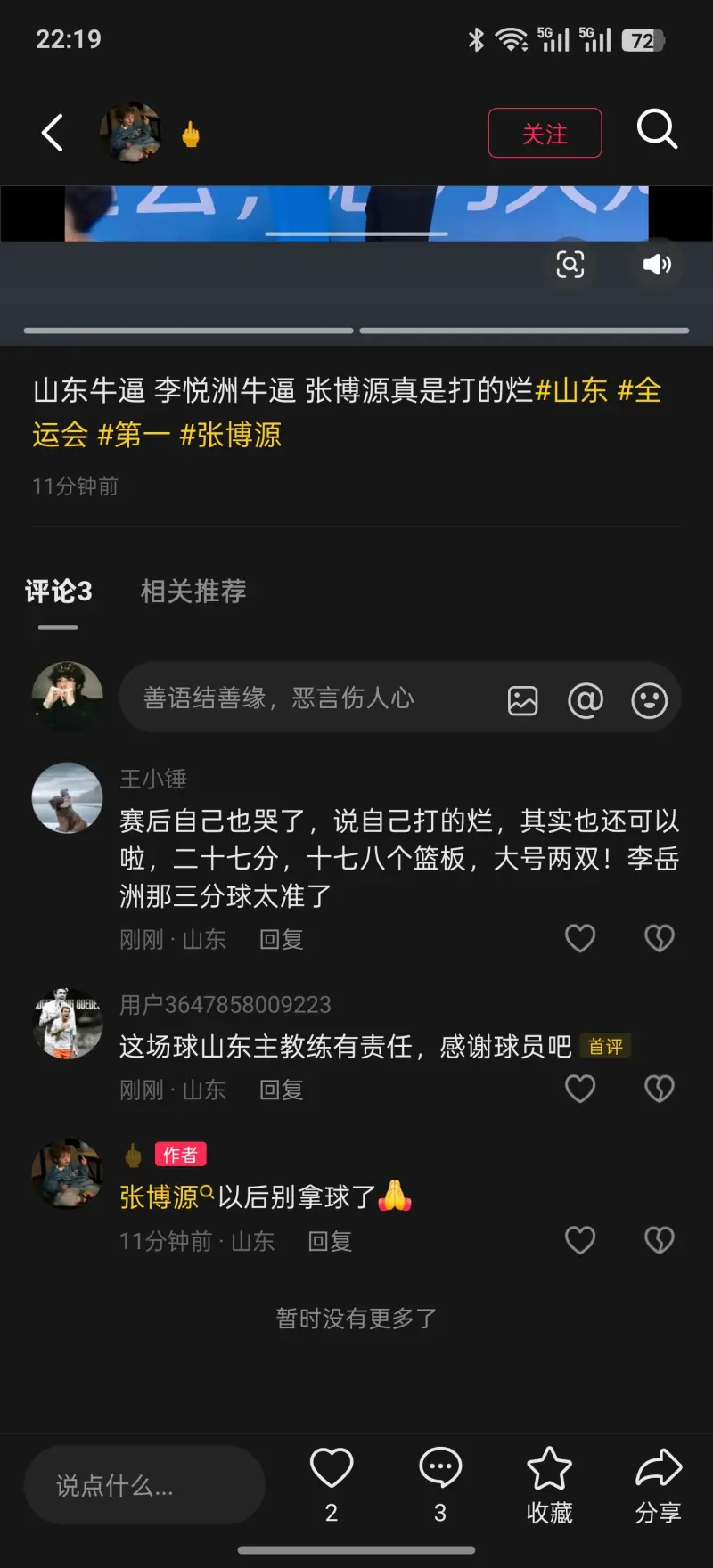Switch to the 相关推荐 tab
Screen dimensions: 713x1568
(x=193, y=591)
